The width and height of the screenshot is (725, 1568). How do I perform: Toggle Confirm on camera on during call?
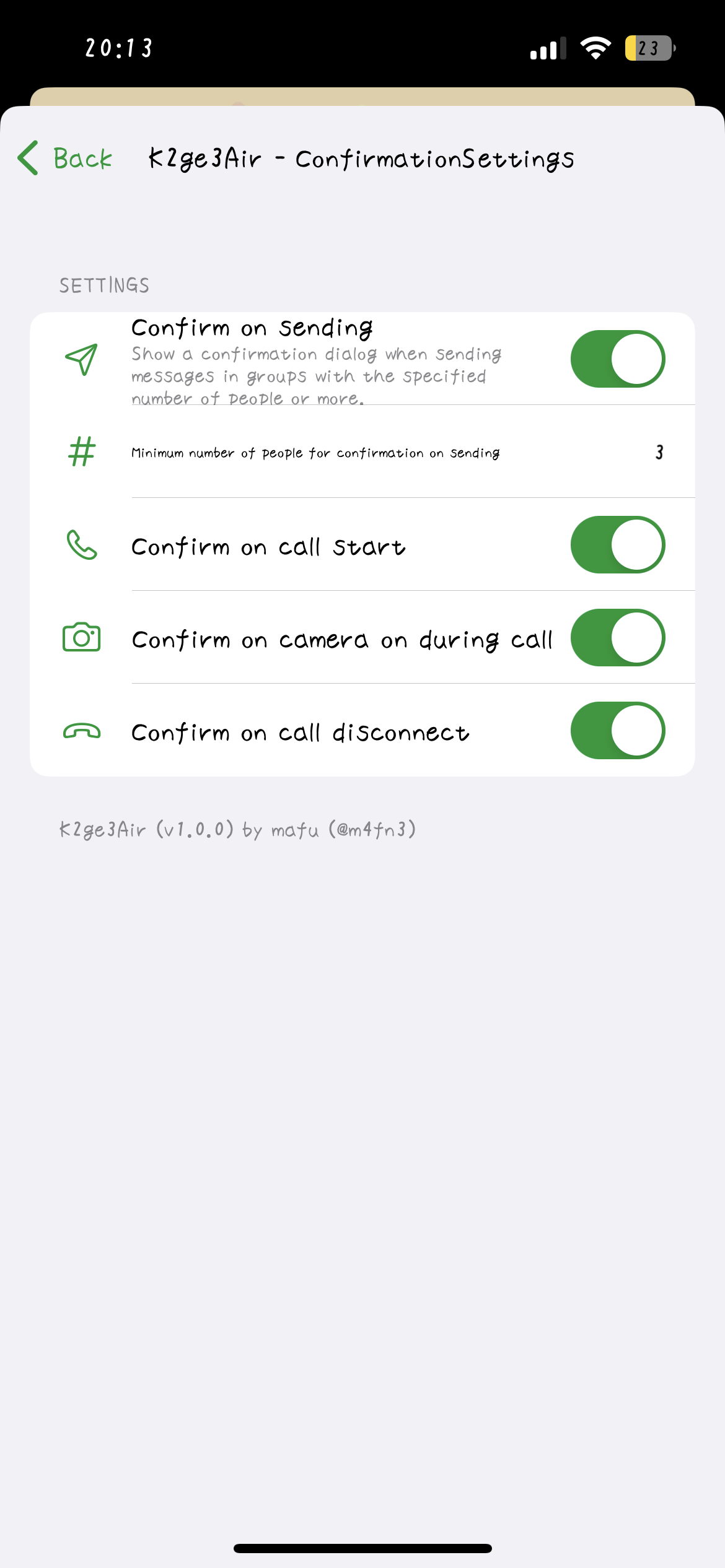[617, 638]
